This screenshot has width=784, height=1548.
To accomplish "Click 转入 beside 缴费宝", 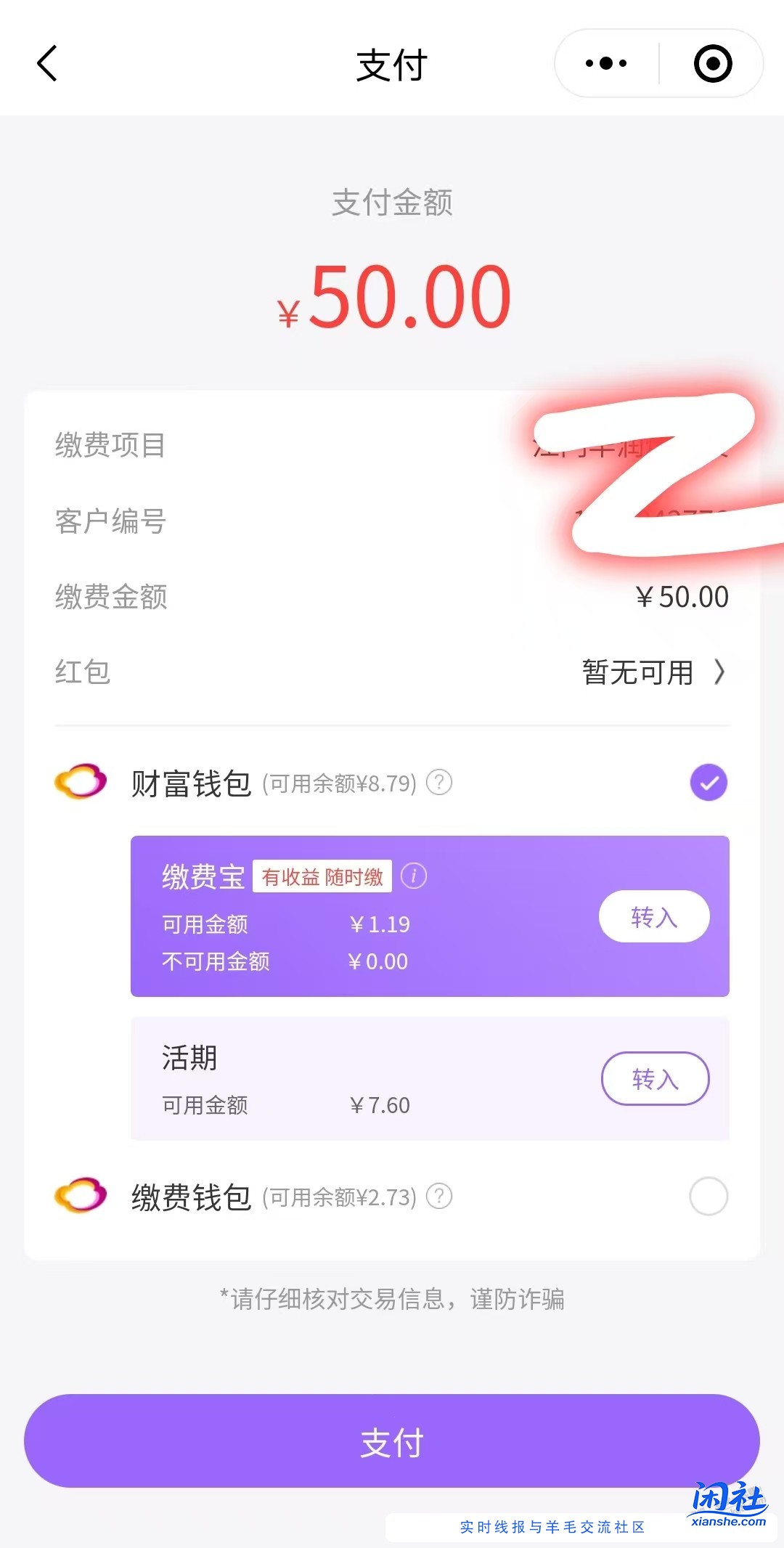I will 653,916.
